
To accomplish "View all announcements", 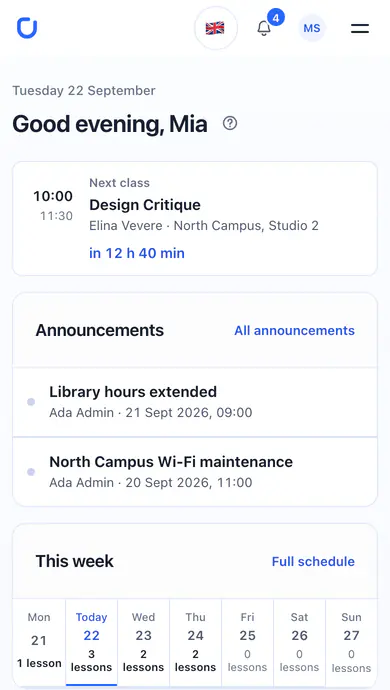I will pos(294,330).
